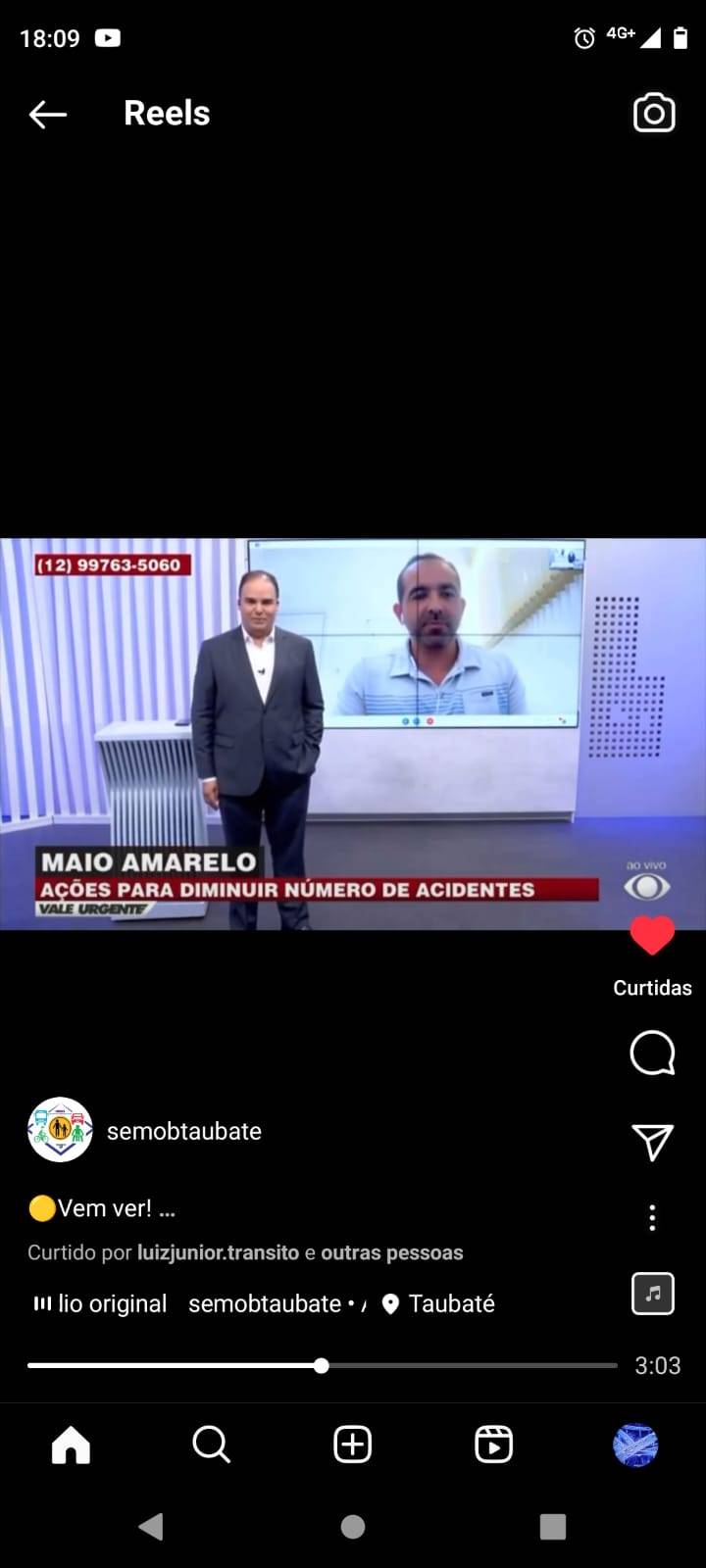The height and width of the screenshot is (1568, 706).
Task: Unlike the reel with the heart icon
Action: point(652,936)
